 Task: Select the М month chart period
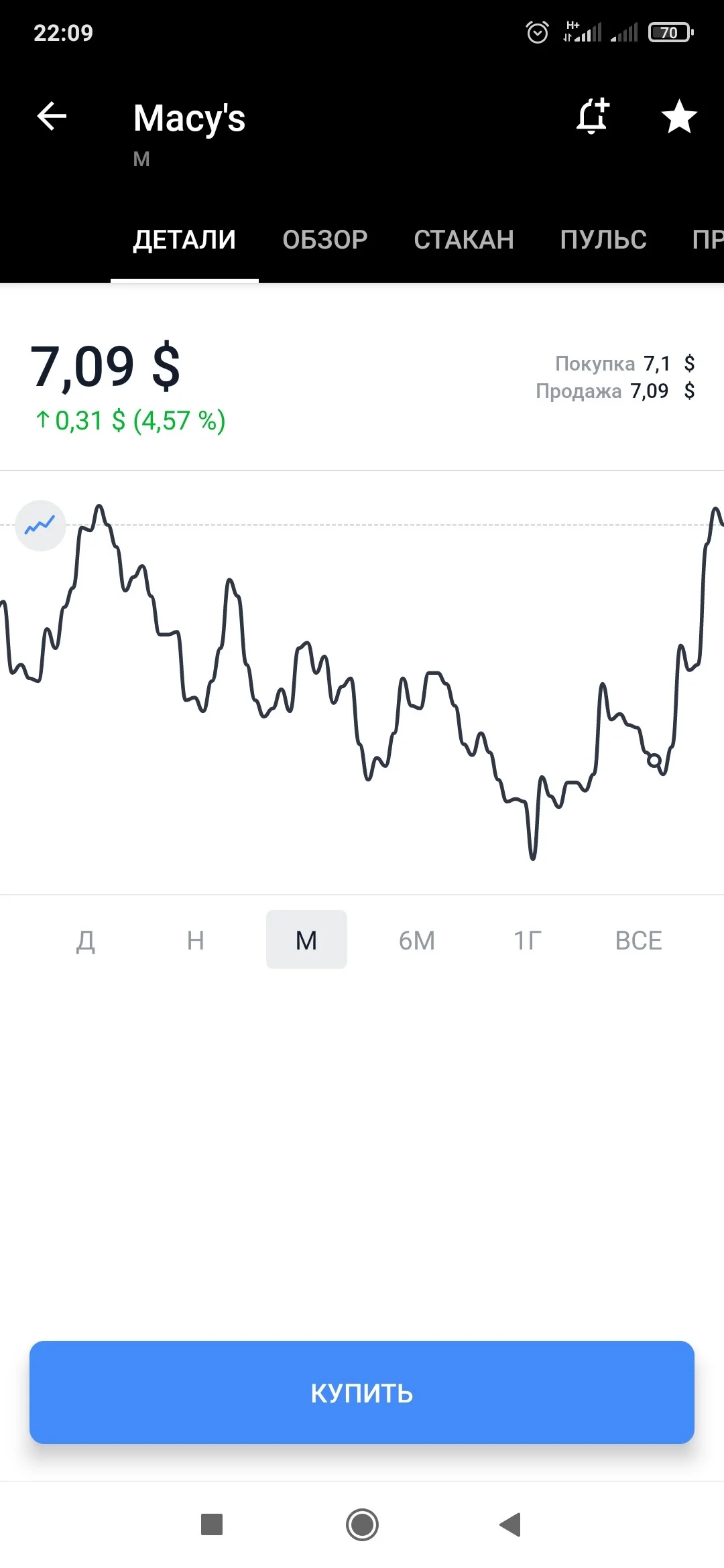tap(306, 939)
